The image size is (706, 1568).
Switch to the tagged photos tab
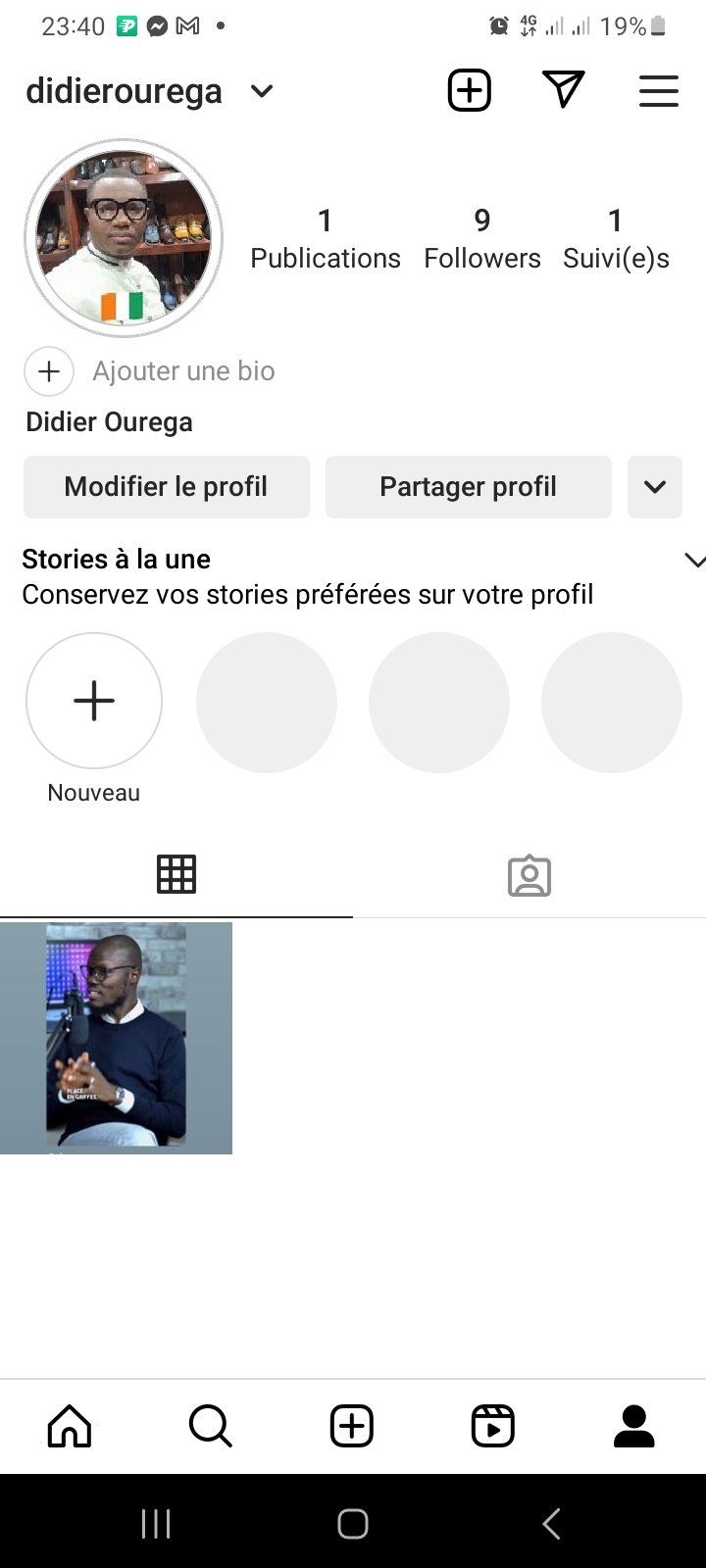click(x=529, y=875)
